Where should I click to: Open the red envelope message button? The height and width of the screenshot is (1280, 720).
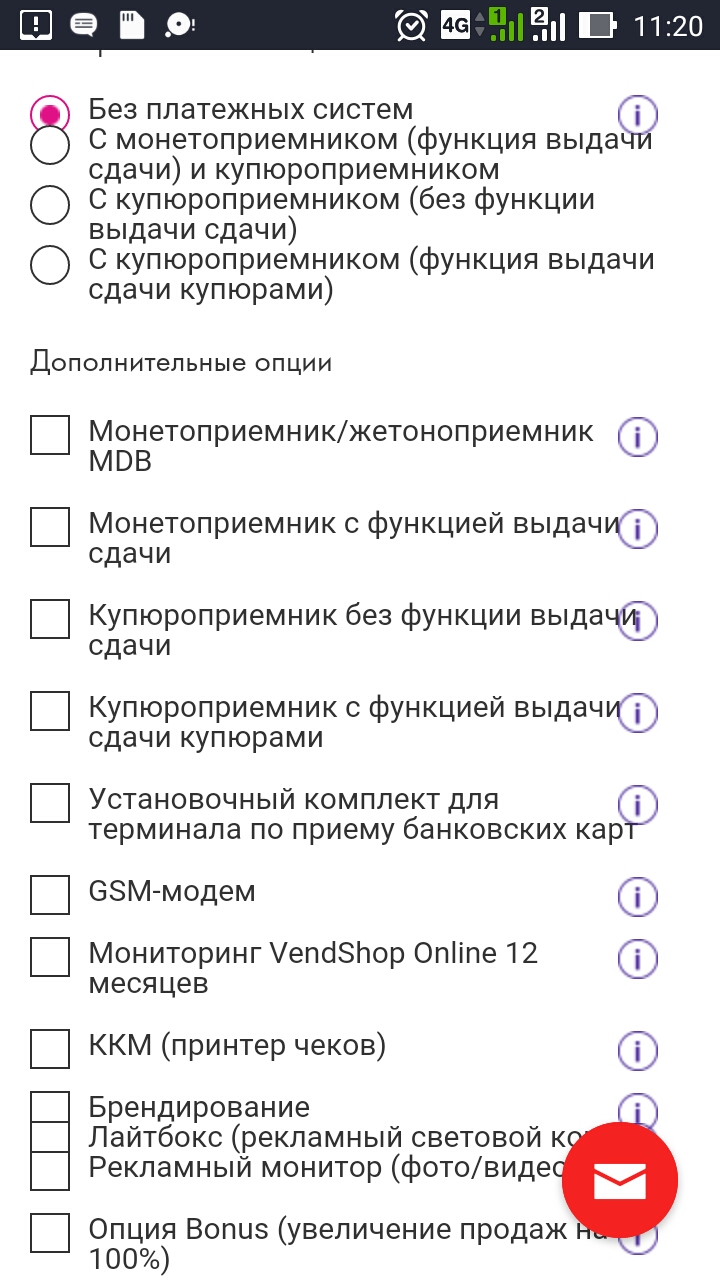point(620,1180)
